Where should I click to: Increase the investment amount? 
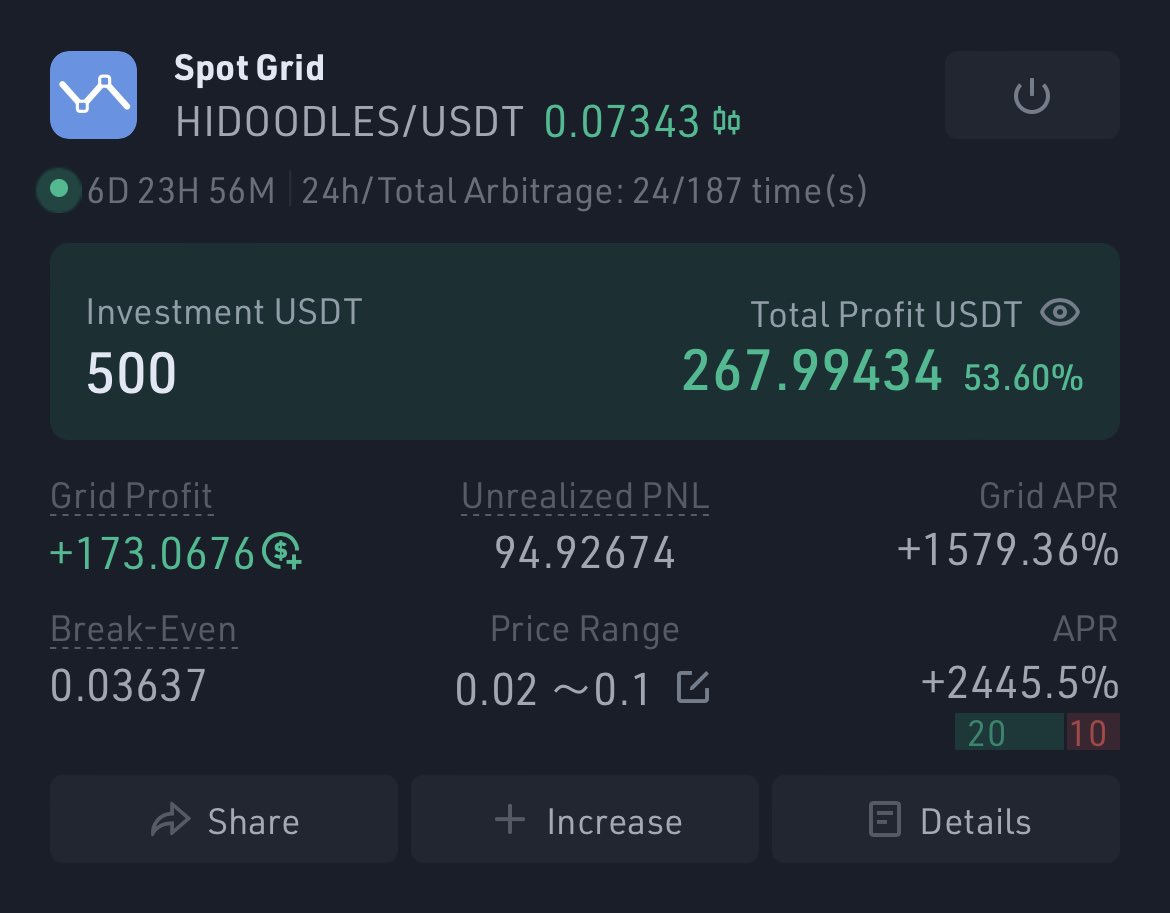click(x=585, y=819)
